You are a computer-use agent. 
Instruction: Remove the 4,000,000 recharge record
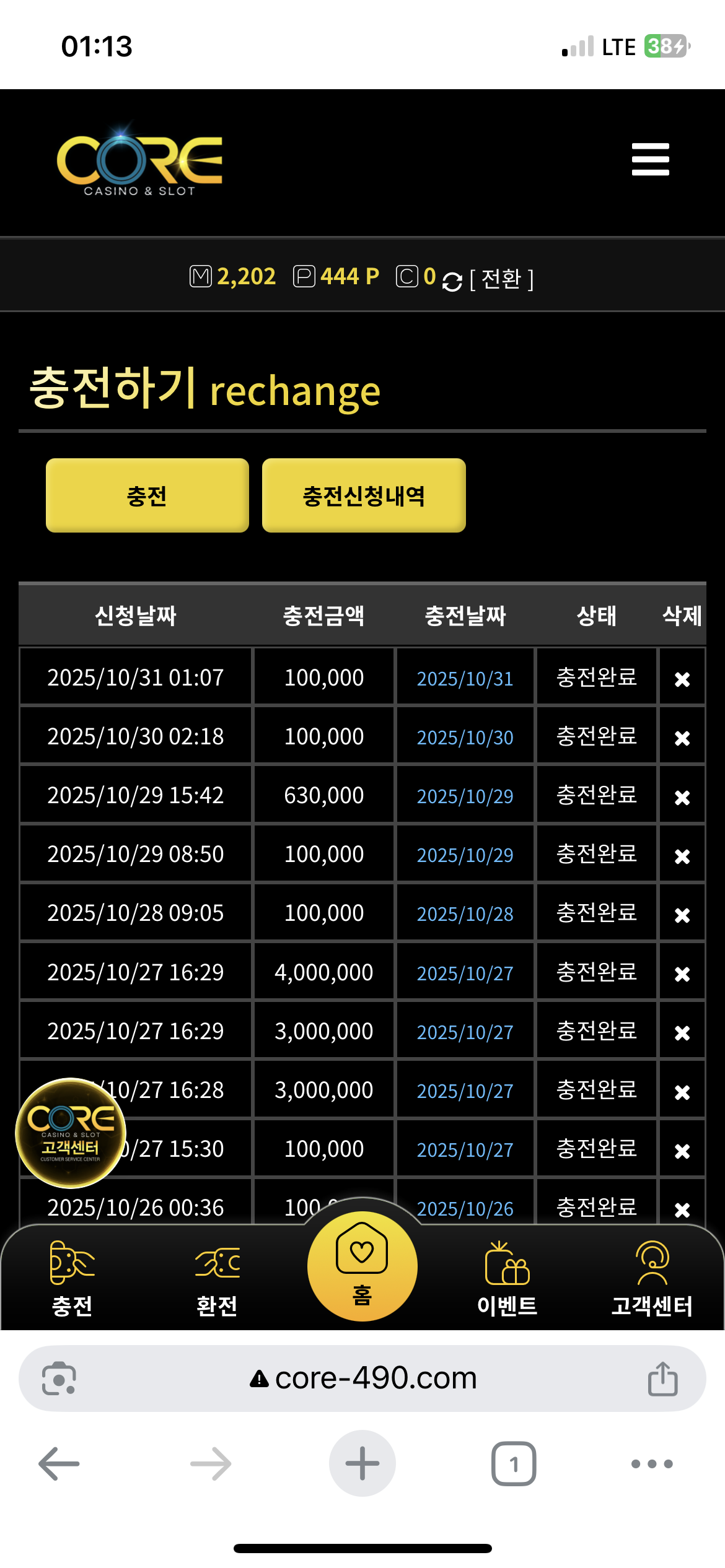(x=682, y=974)
